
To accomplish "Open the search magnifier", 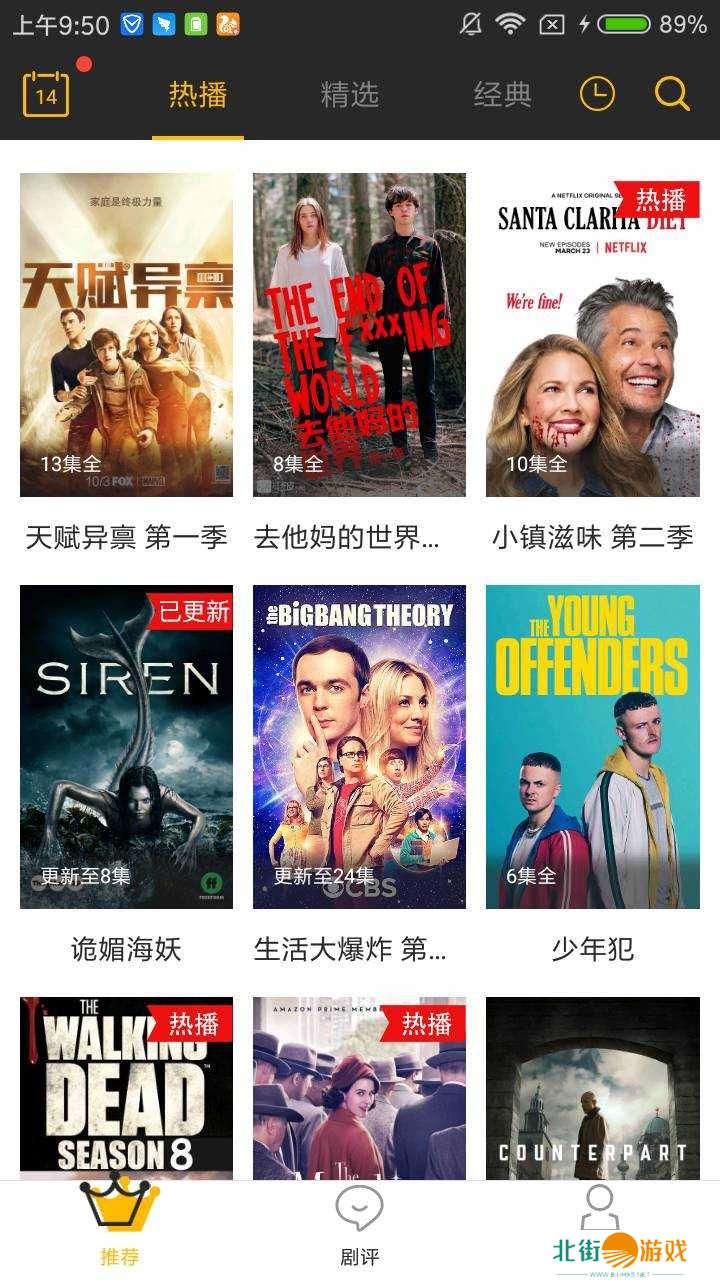I will pos(672,94).
